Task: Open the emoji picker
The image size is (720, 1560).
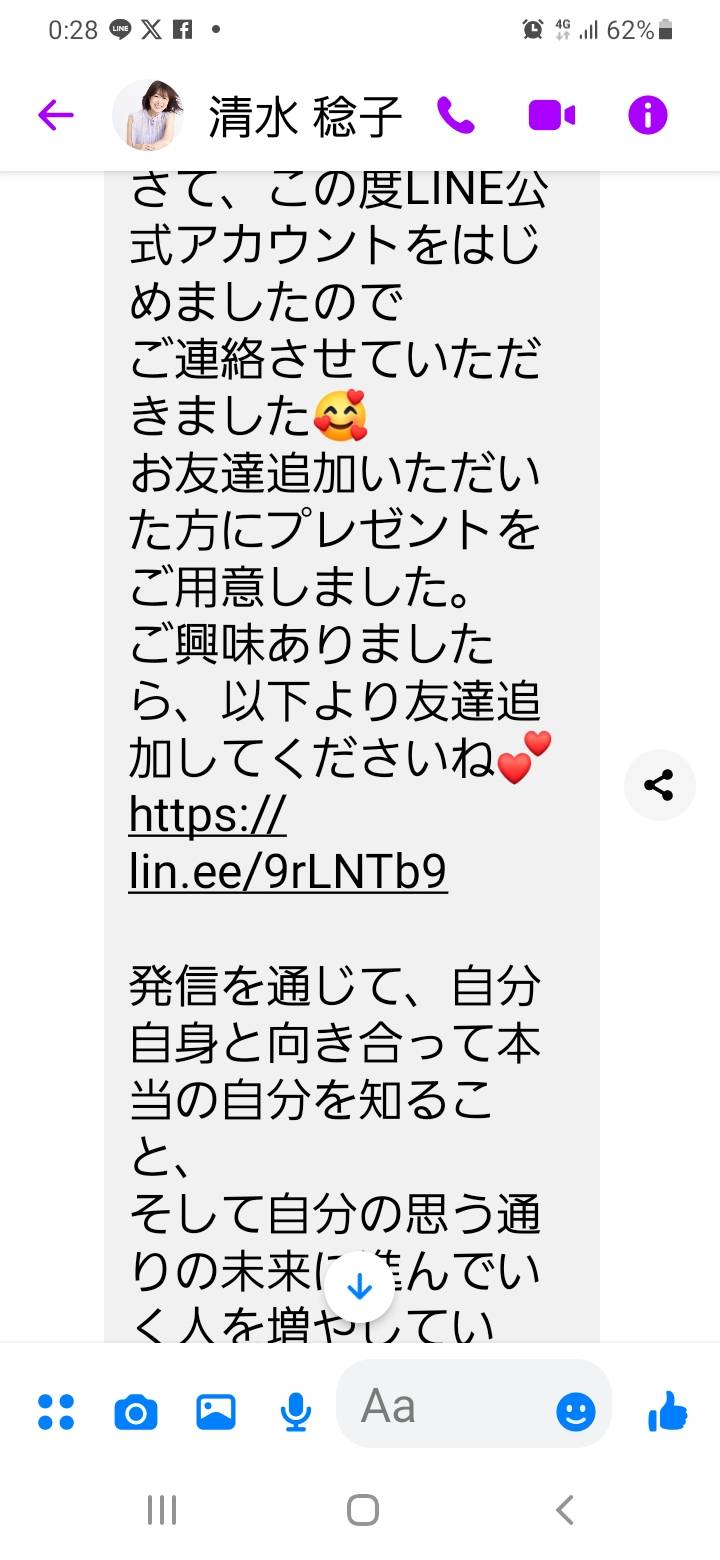Action: pyautogui.click(x=576, y=1412)
